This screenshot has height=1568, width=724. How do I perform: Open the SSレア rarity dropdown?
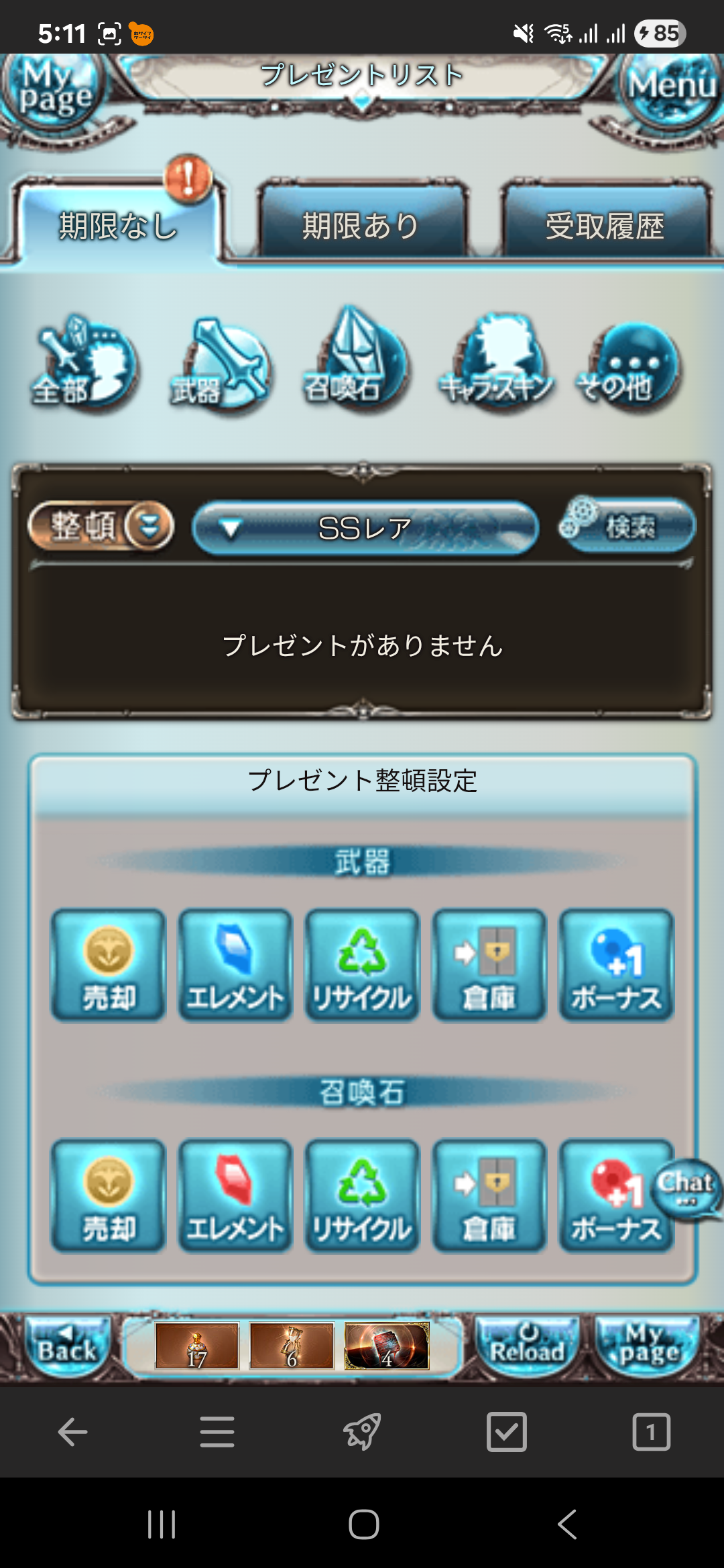365,529
